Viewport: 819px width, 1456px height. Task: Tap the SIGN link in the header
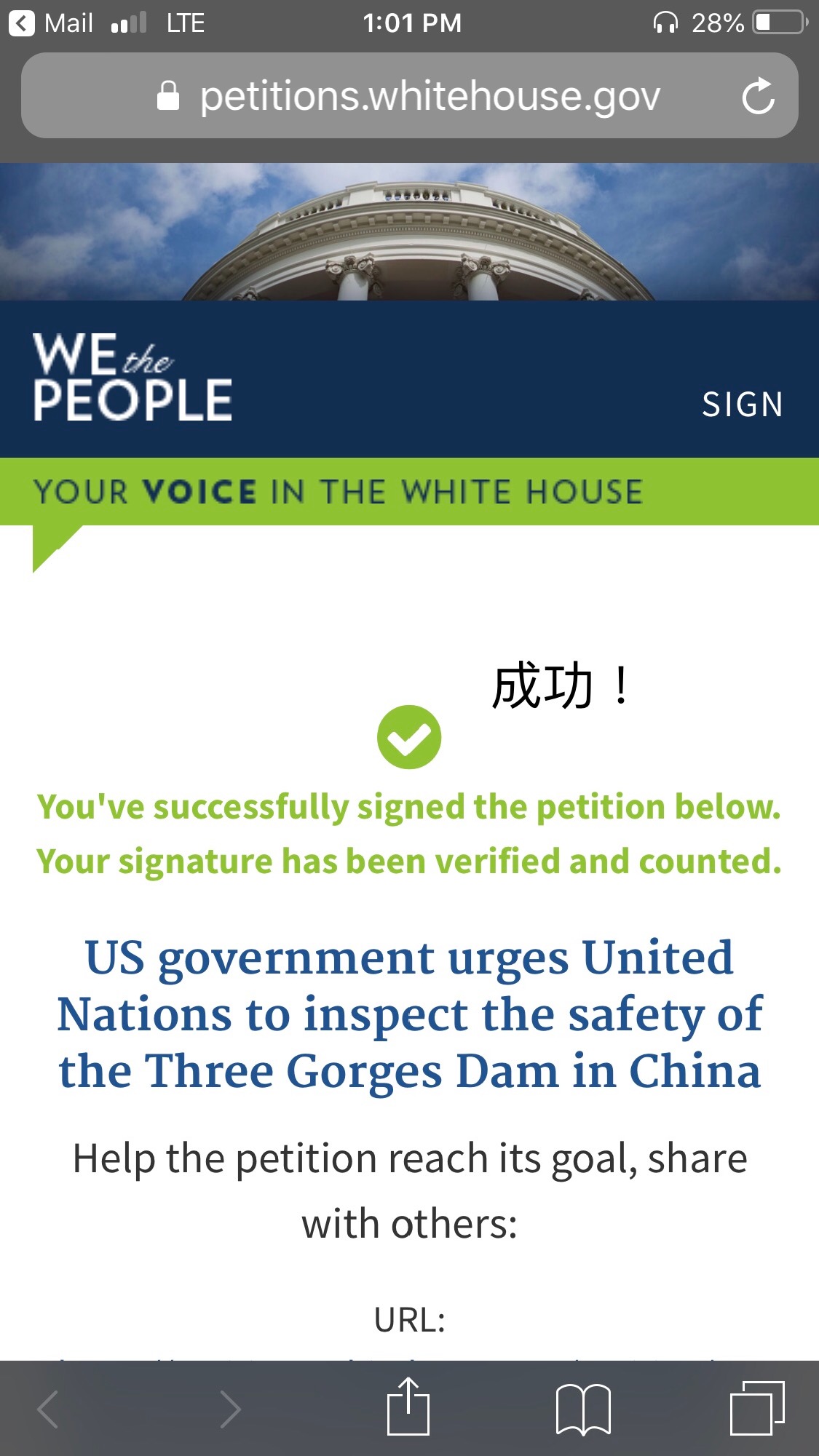(x=742, y=405)
